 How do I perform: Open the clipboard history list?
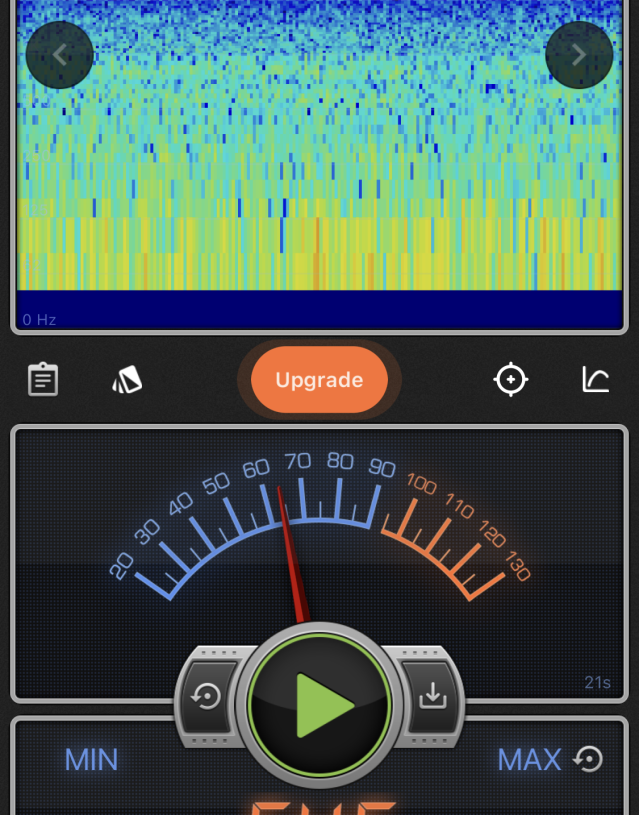tap(43, 380)
